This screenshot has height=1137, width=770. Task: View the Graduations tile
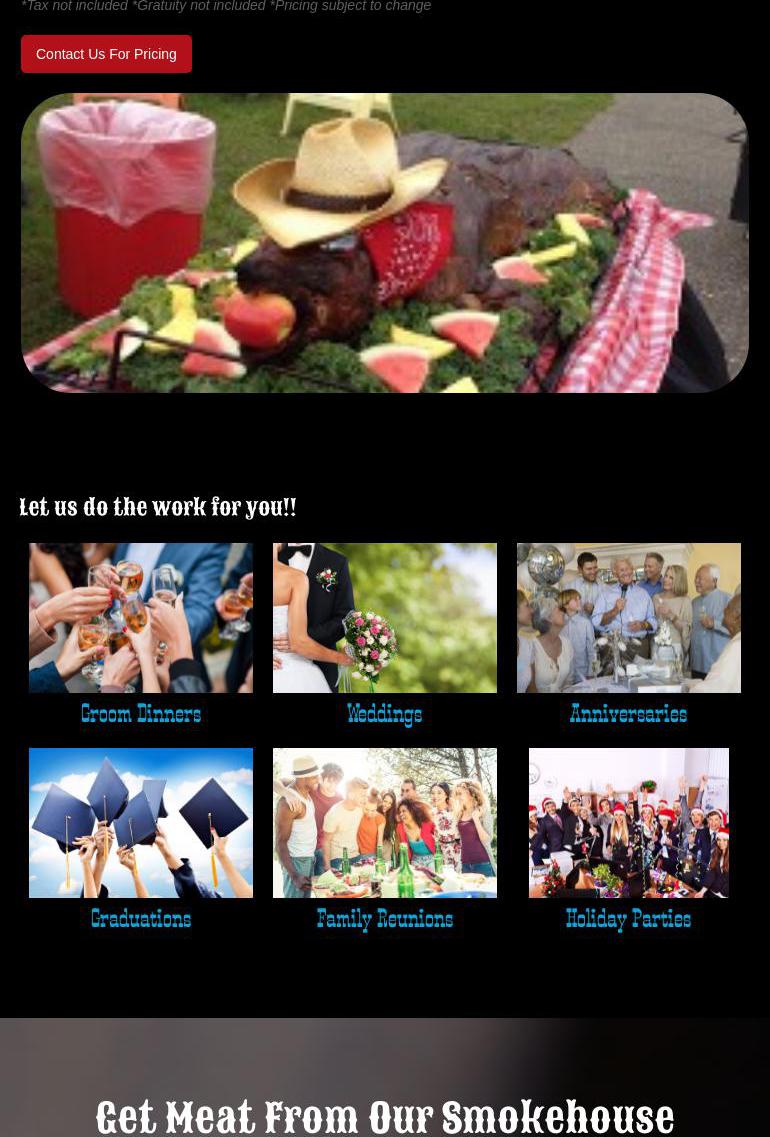point(141,823)
